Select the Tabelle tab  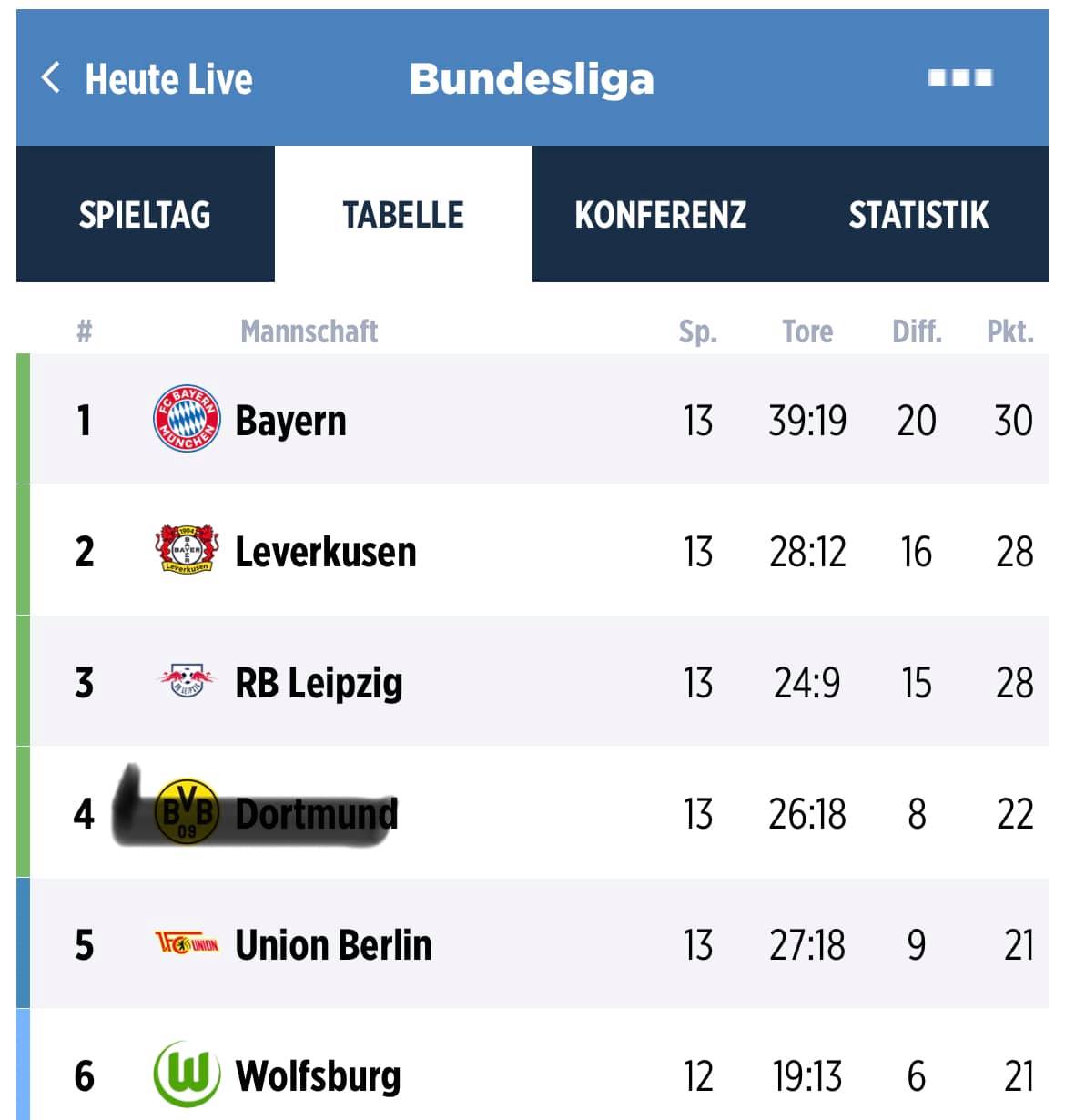point(403,214)
